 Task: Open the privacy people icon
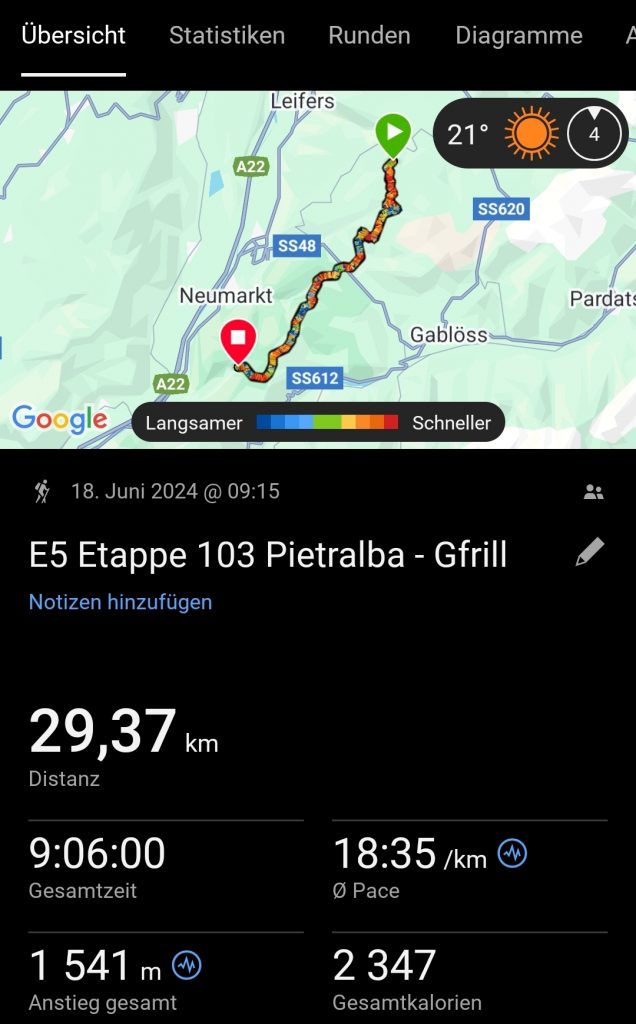tap(594, 492)
